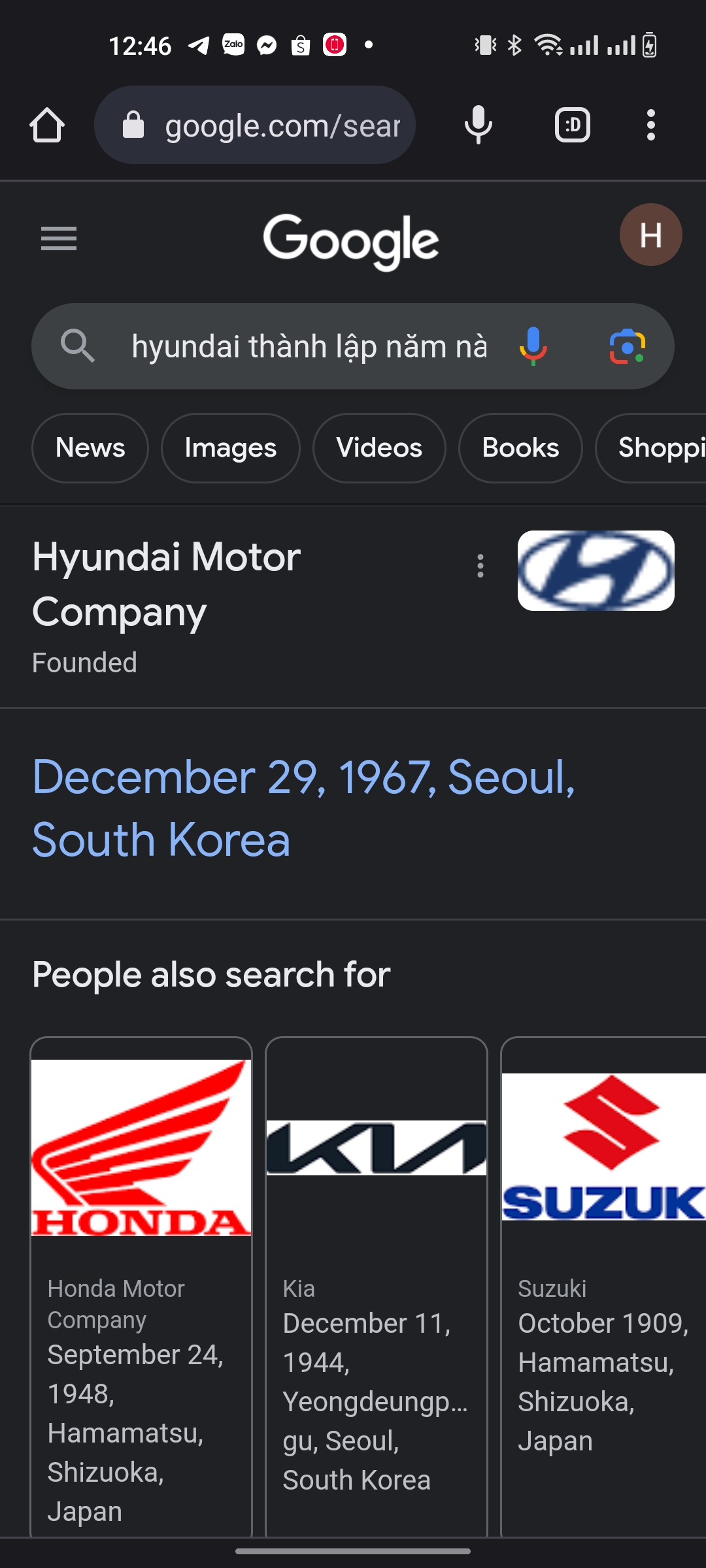Open the Google account avatar H
The image size is (706, 1568).
point(650,235)
